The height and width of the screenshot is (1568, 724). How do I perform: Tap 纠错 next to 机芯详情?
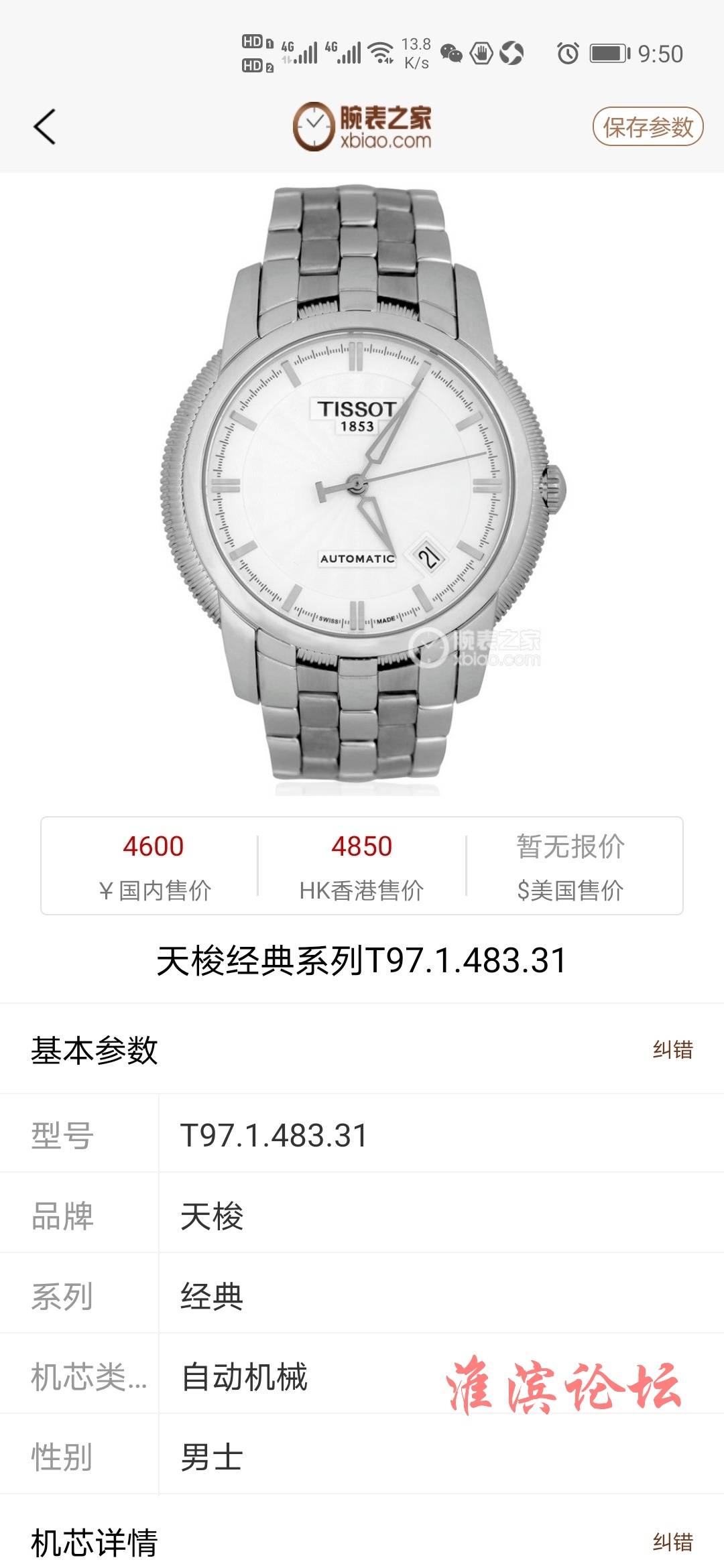click(672, 1543)
